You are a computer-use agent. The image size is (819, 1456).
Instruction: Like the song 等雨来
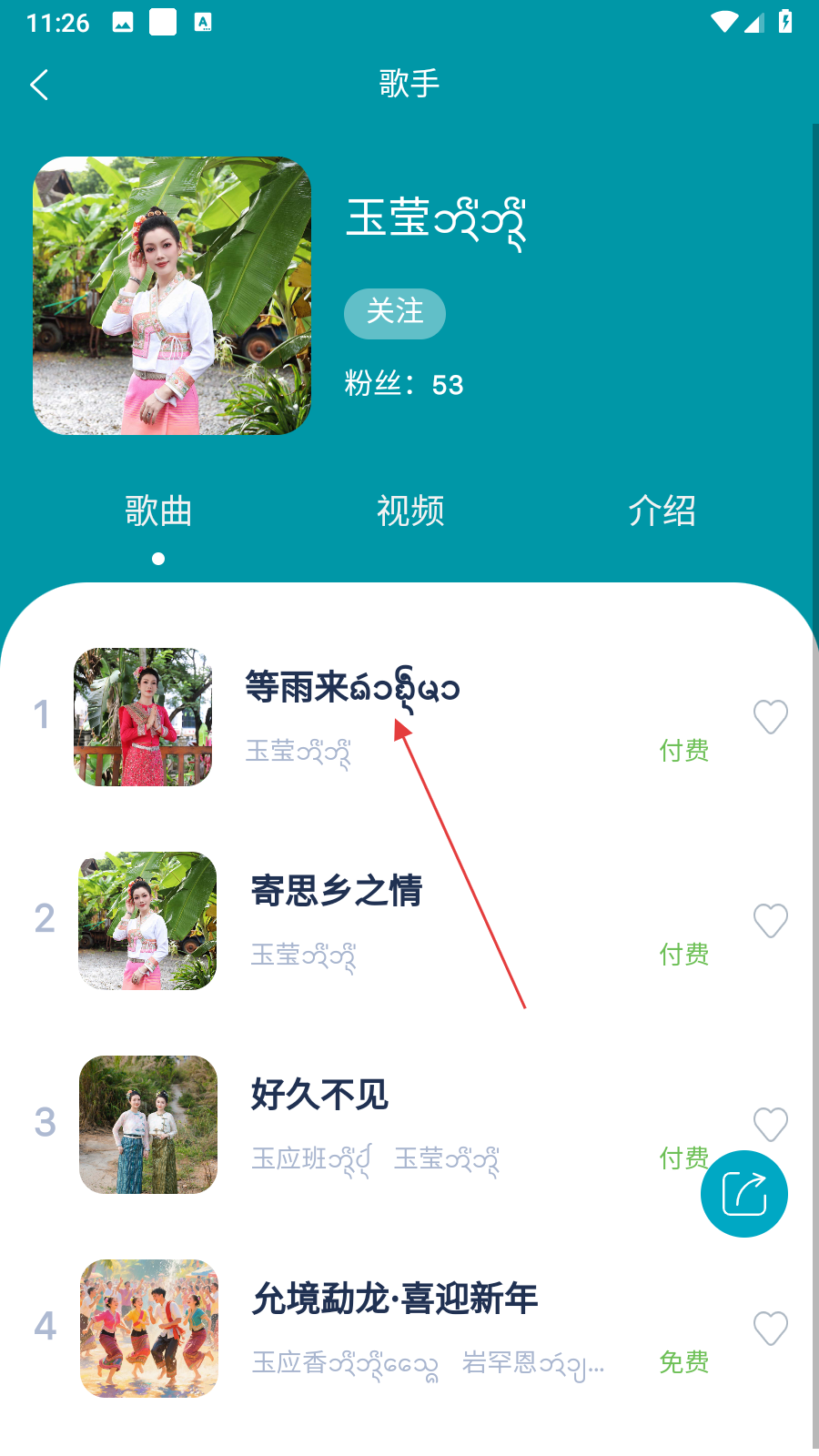[770, 717]
